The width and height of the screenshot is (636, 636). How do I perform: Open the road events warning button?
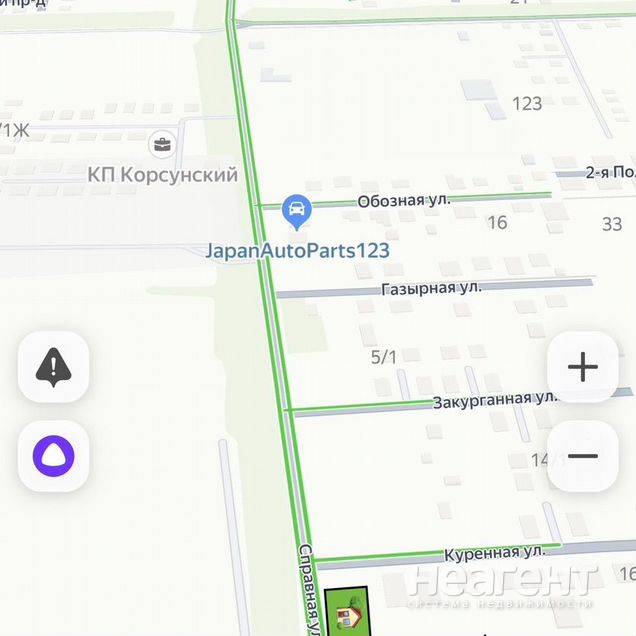pos(53,367)
